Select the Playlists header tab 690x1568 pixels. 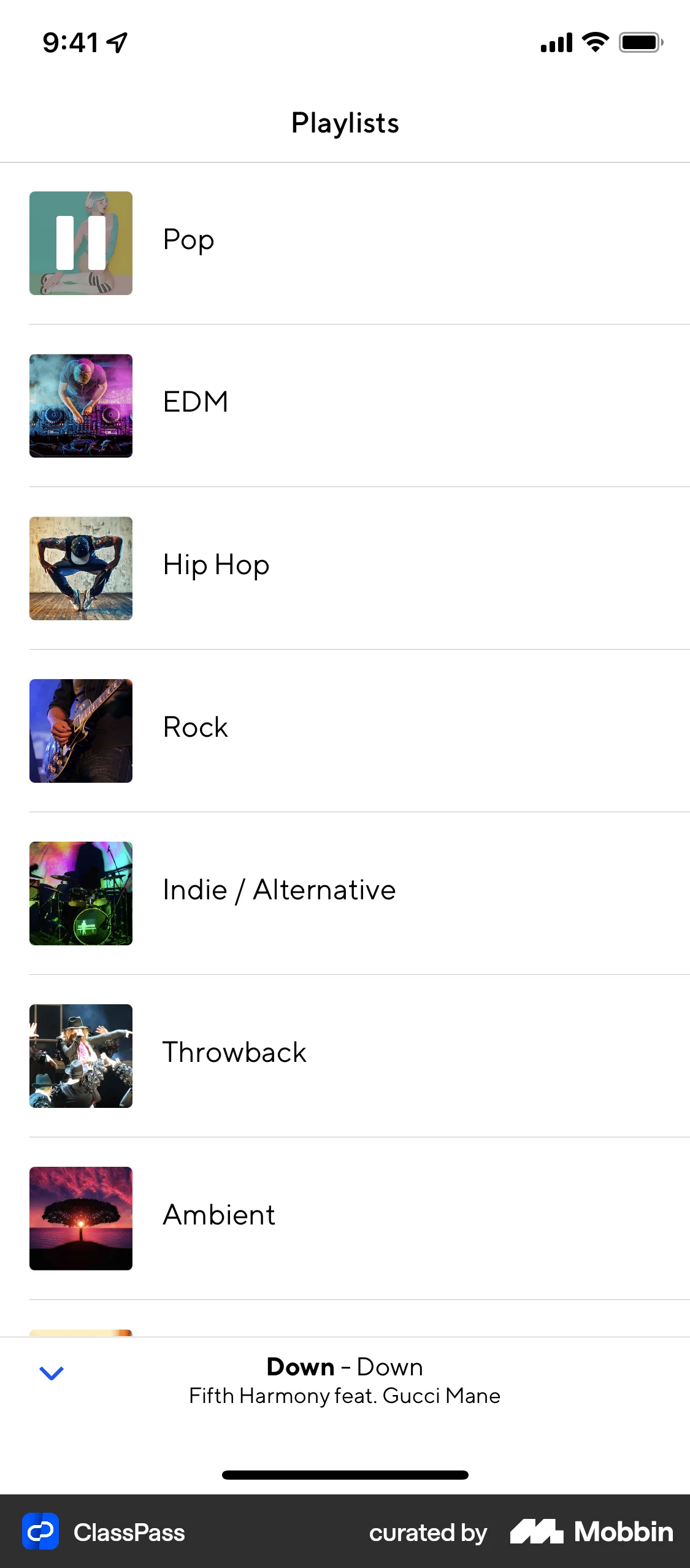click(x=345, y=122)
